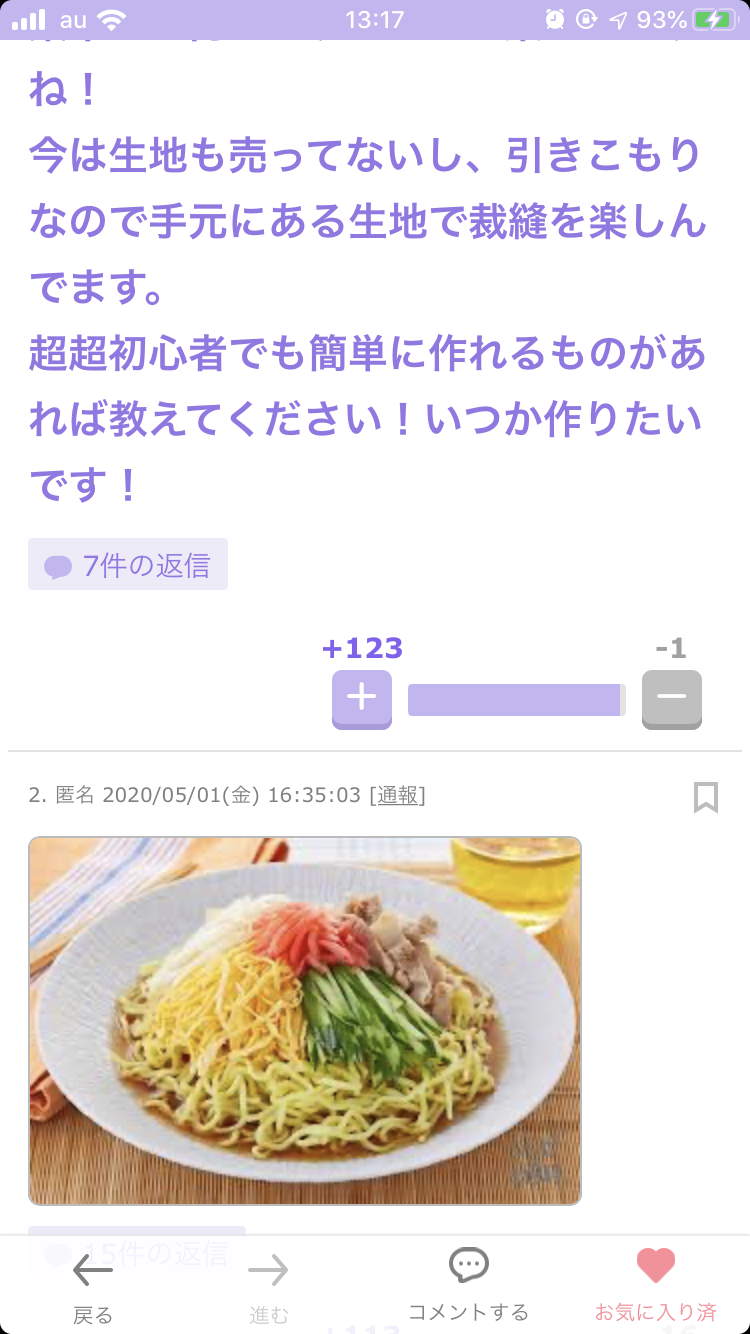Open the 通報 report link

396,793
